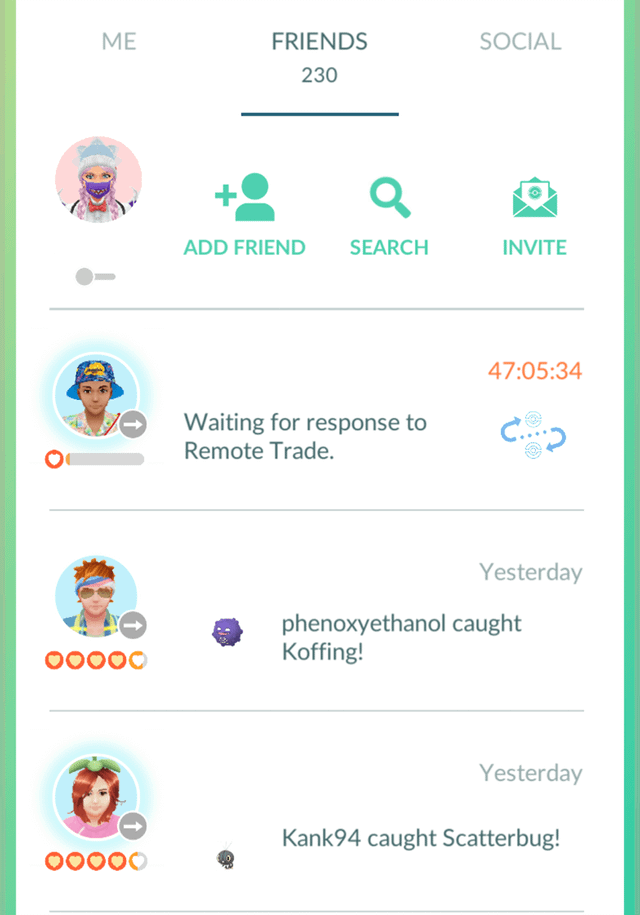Open your own trainer avatar
Viewport: 640px width, 915px height.
(98, 180)
